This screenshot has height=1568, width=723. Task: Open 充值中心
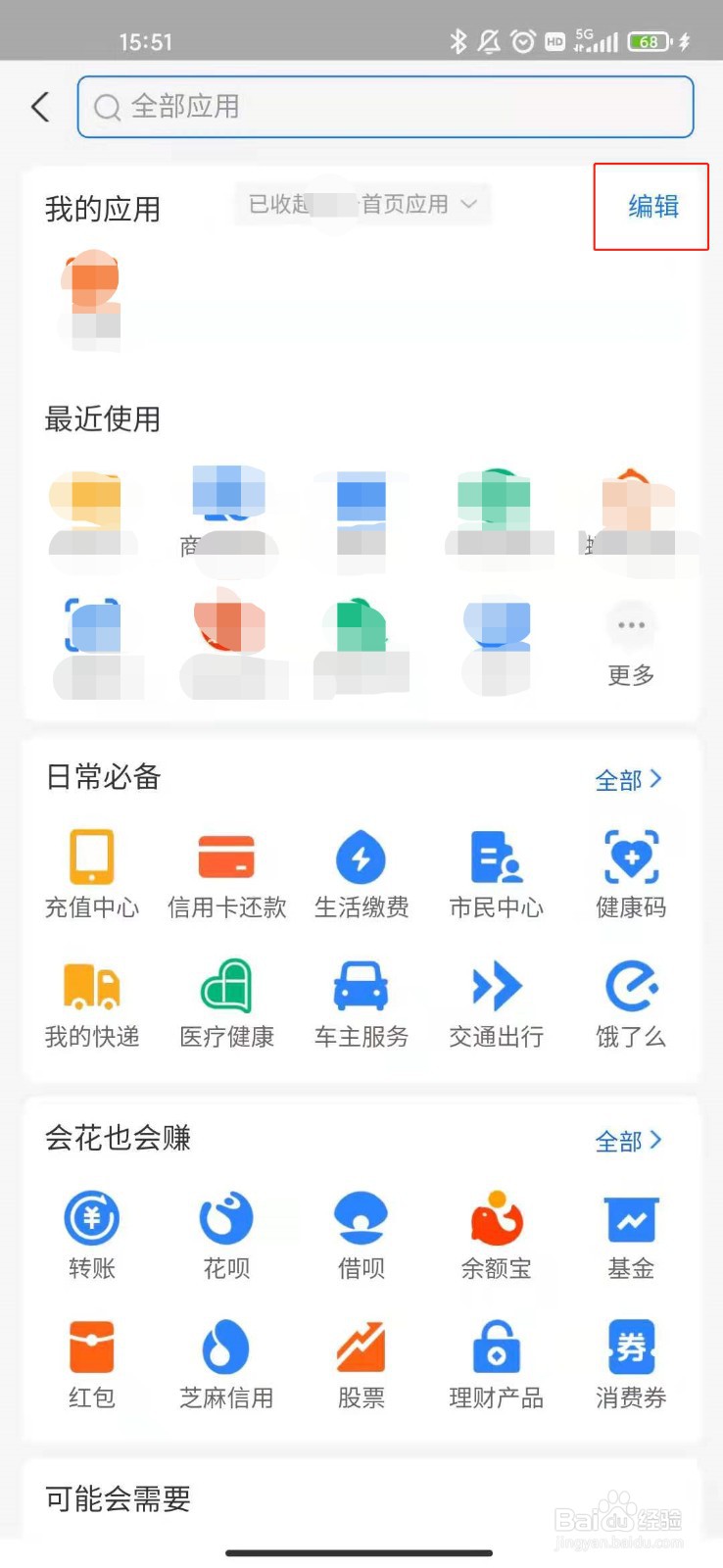tap(92, 873)
